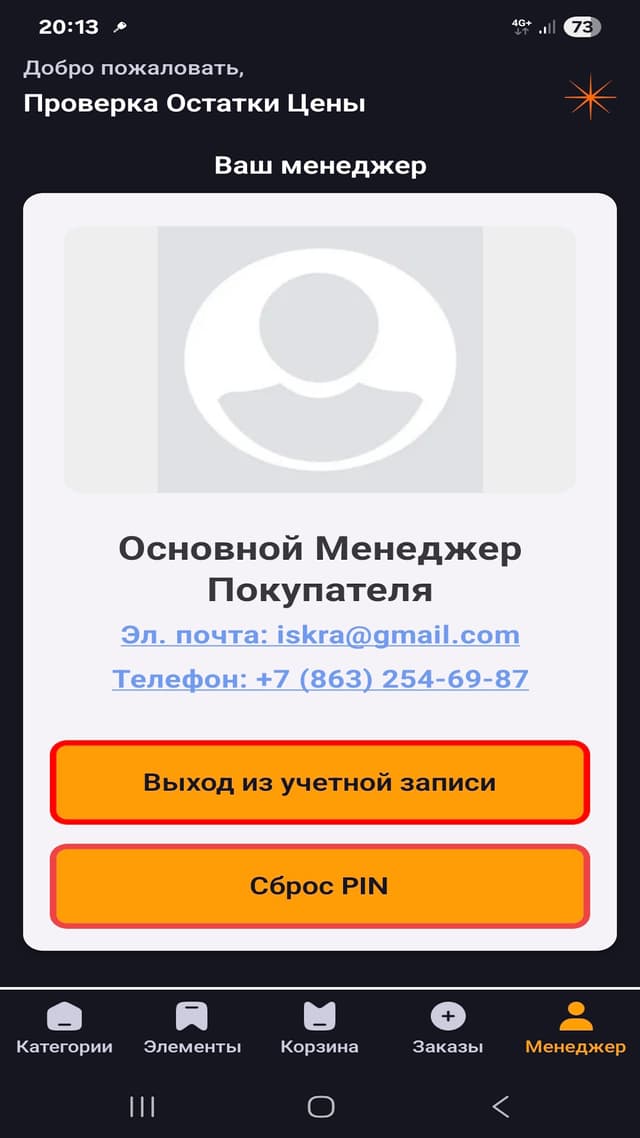The image size is (640, 1138).
Task: Tap the Выход из учетной записи button
Action: [x=320, y=782]
